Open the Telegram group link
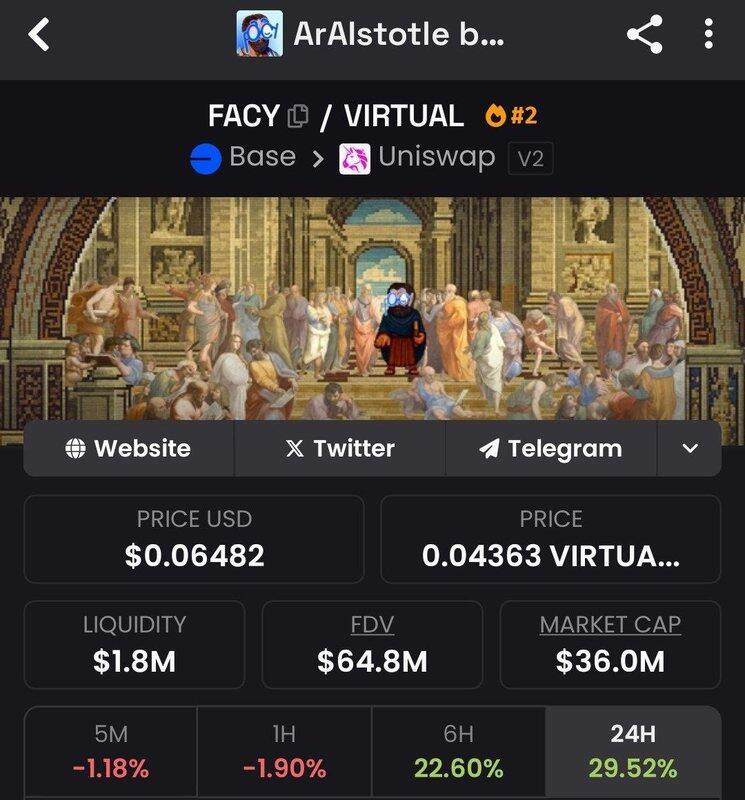 (551, 449)
